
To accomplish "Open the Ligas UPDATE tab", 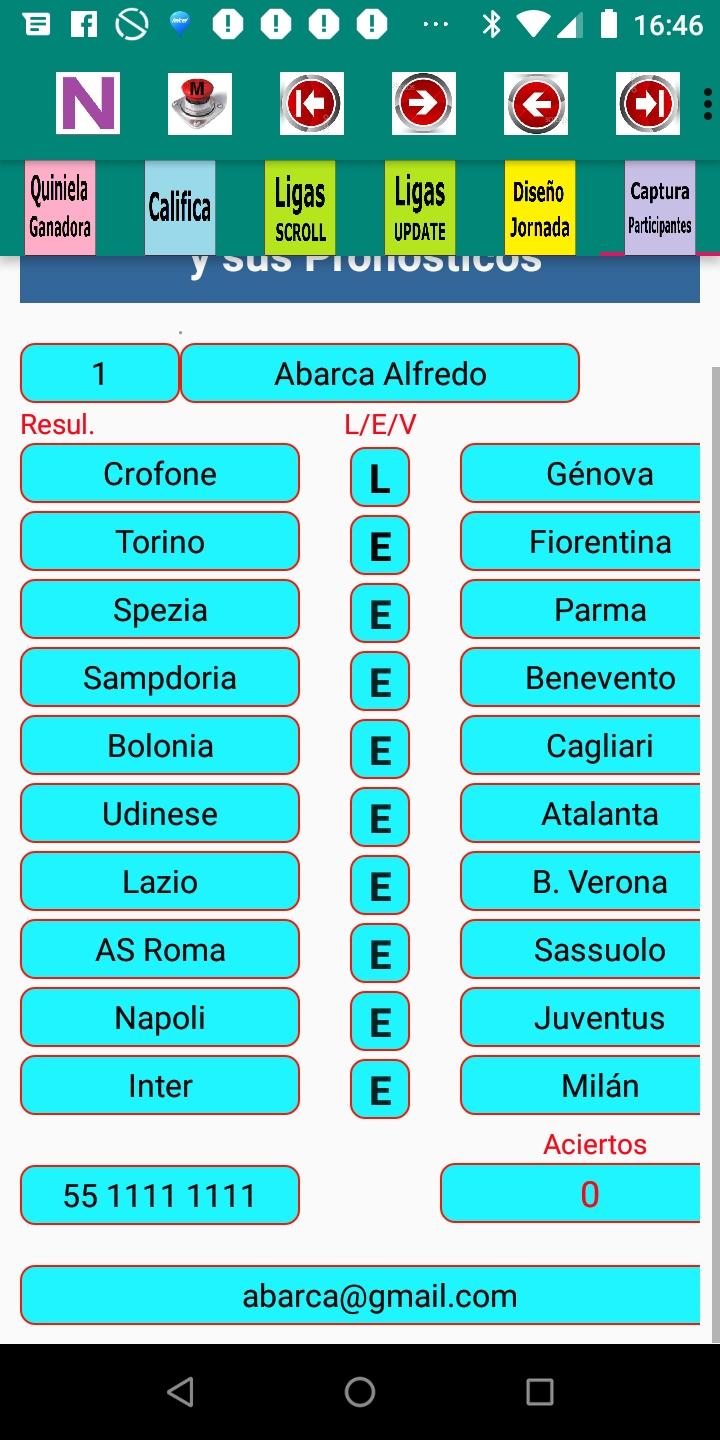I will (x=420, y=208).
